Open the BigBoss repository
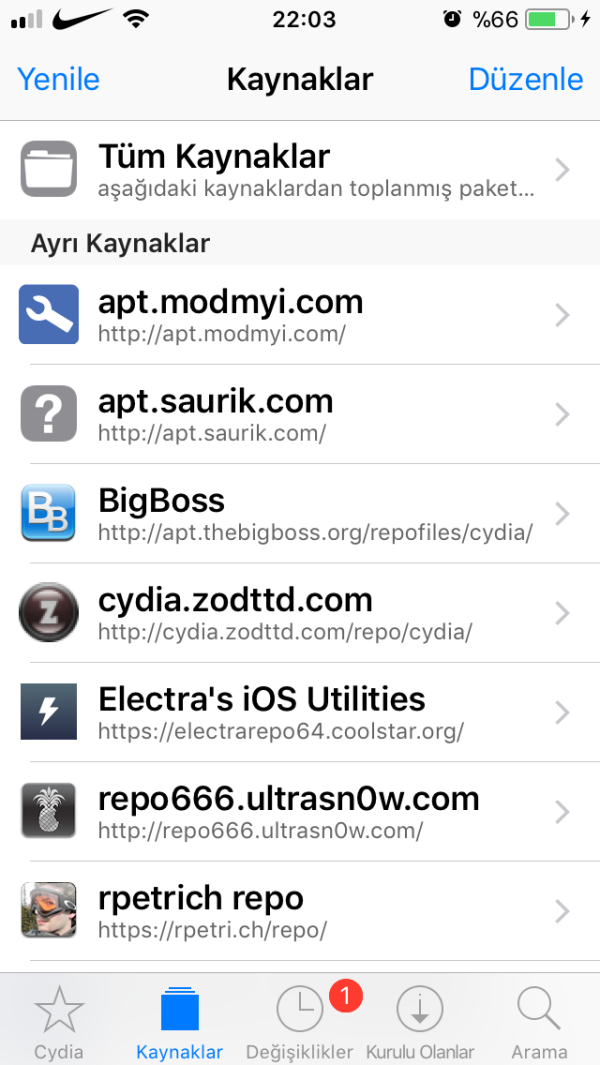Image resolution: width=600 pixels, height=1065 pixels. click(x=300, y=513)
